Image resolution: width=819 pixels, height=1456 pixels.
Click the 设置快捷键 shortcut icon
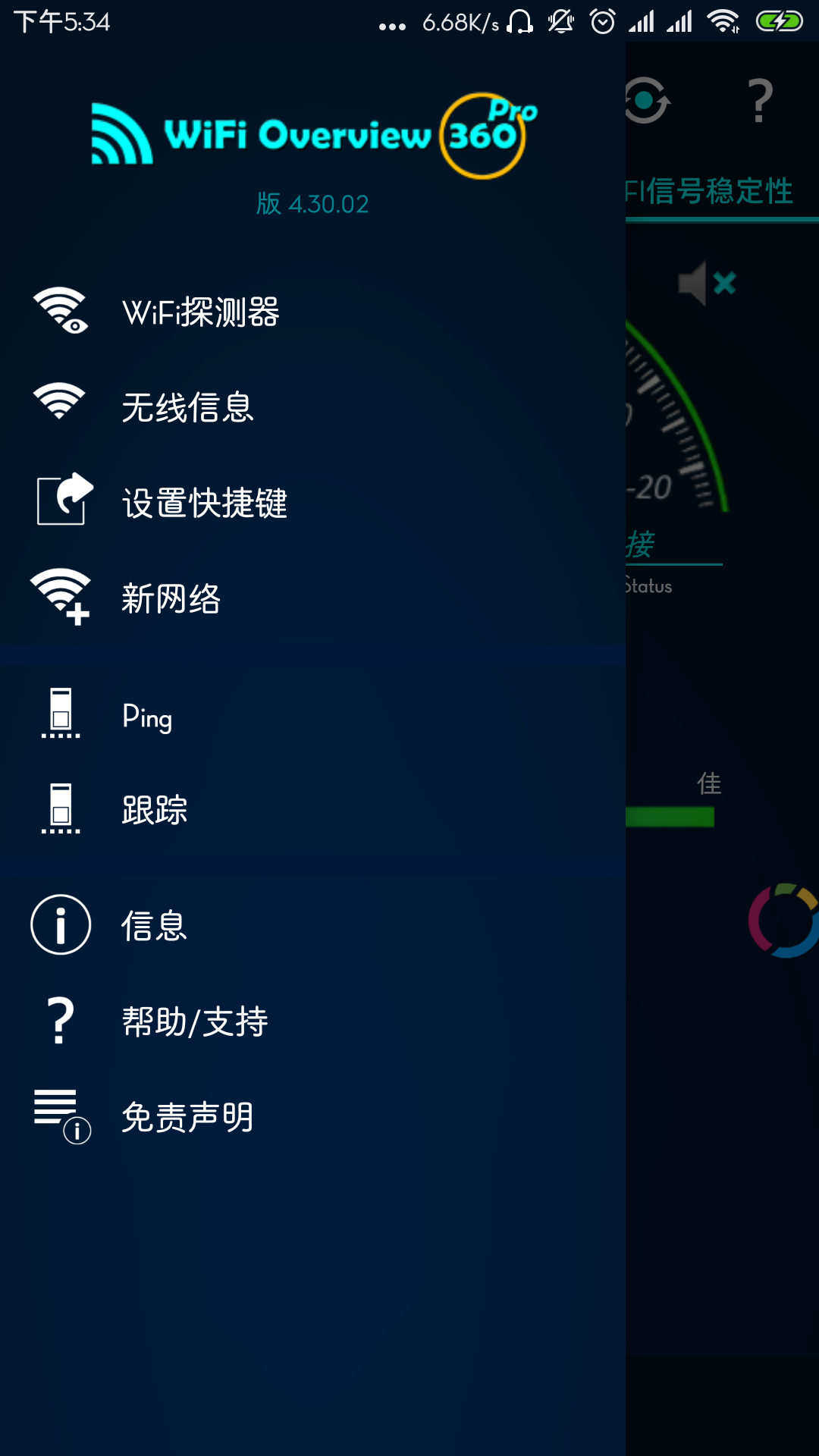coord(61,500)
